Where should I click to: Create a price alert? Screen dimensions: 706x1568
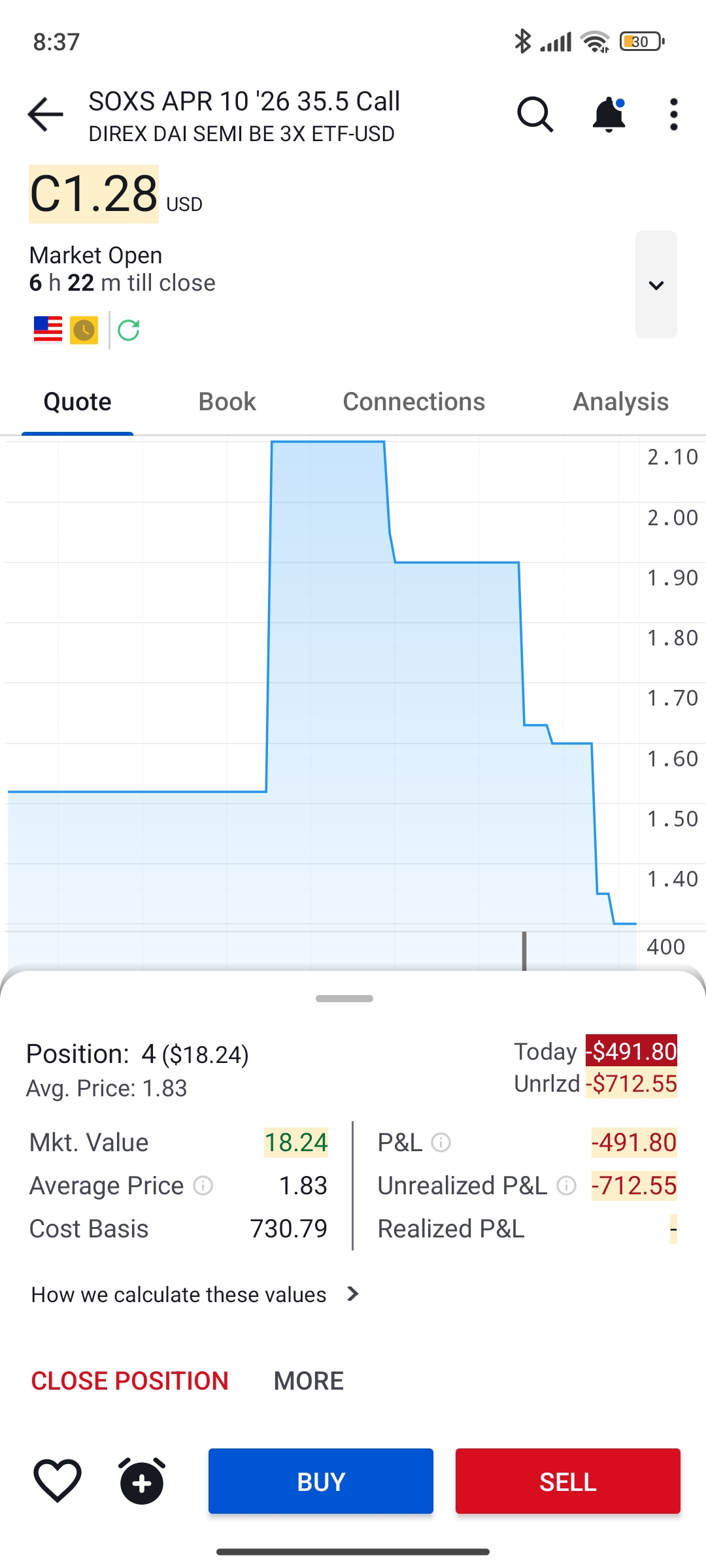(142, 1481)
